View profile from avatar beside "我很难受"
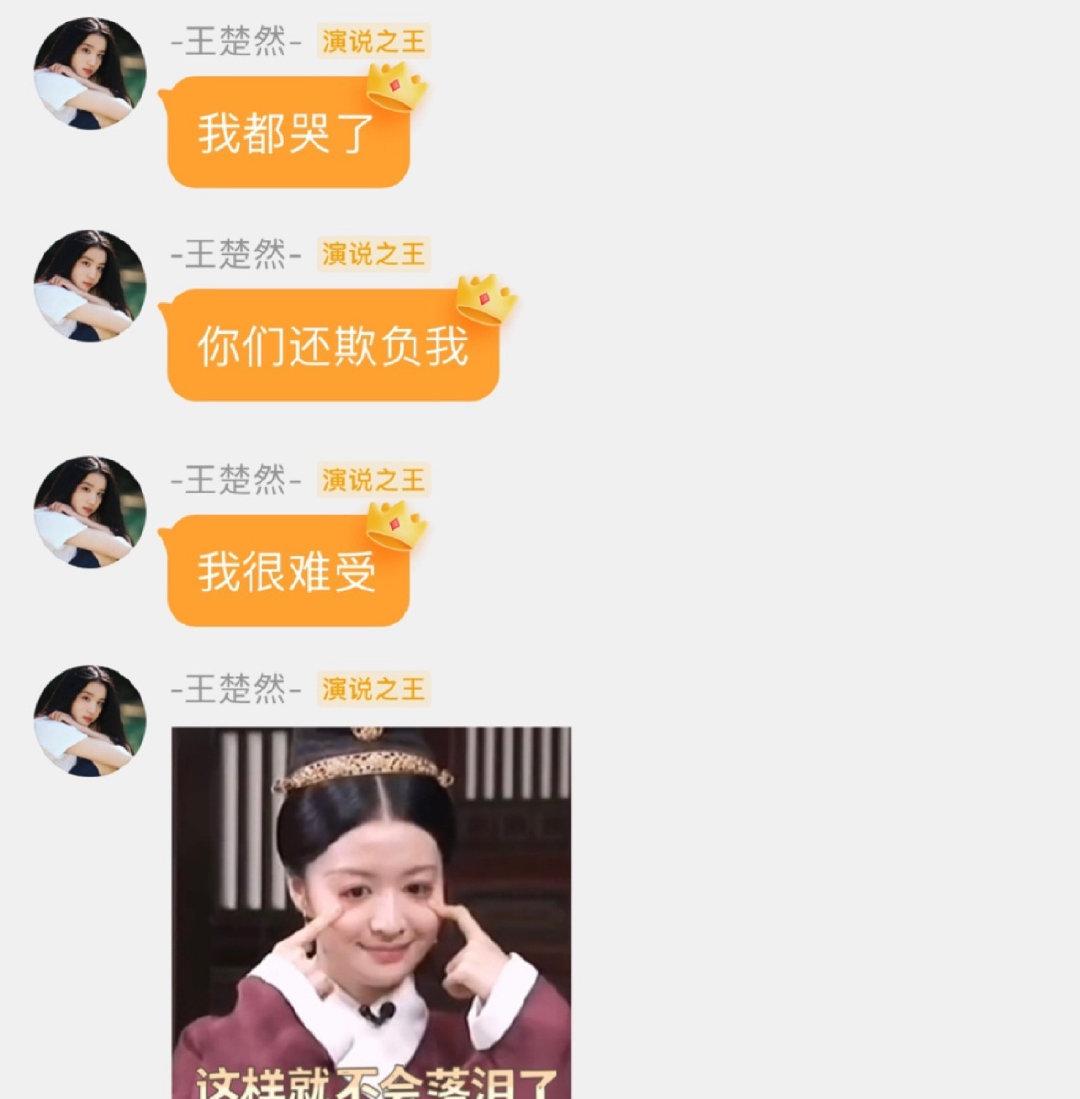Image resolution: width=1080 pixels, height=1099 pixels. (x=90, y=512)
